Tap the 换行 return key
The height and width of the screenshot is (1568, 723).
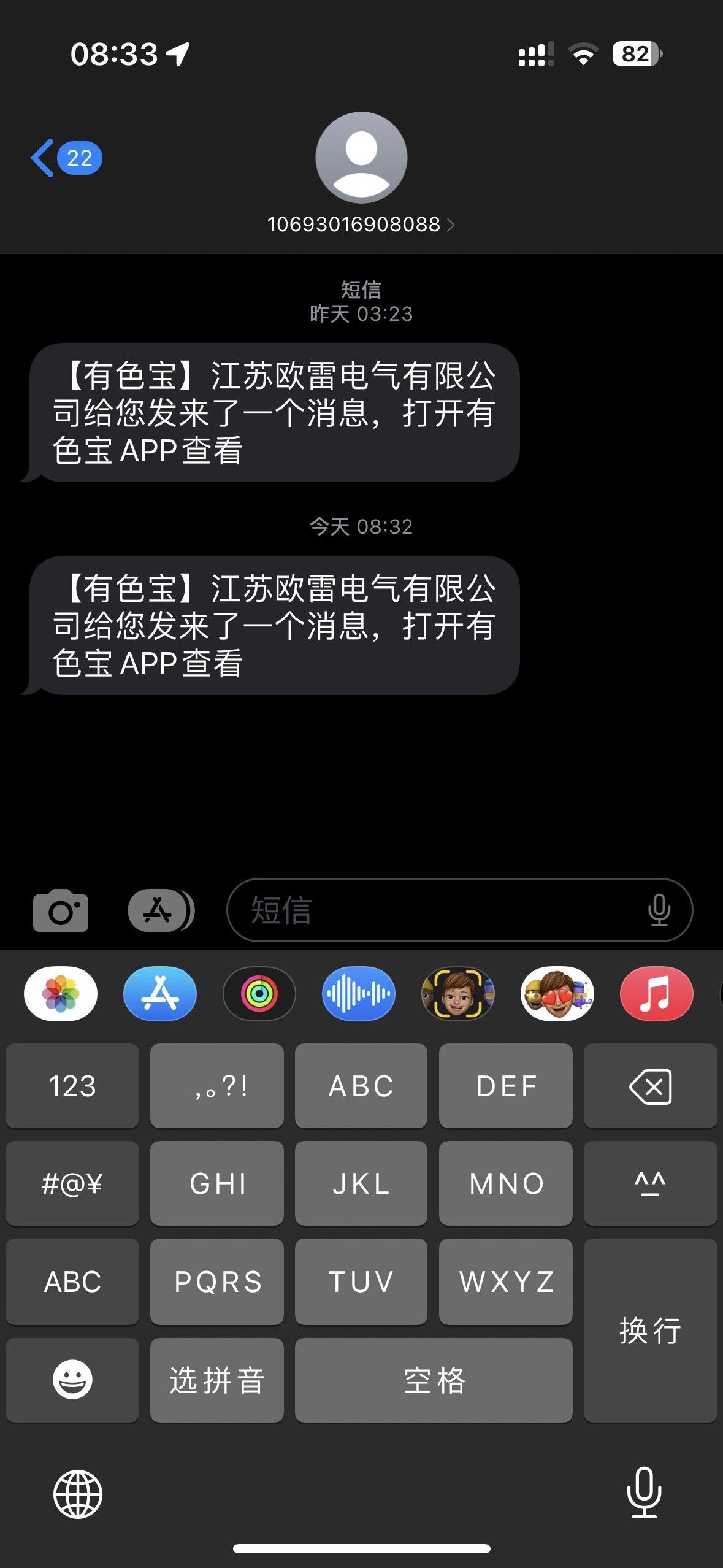click(651, 1331)
